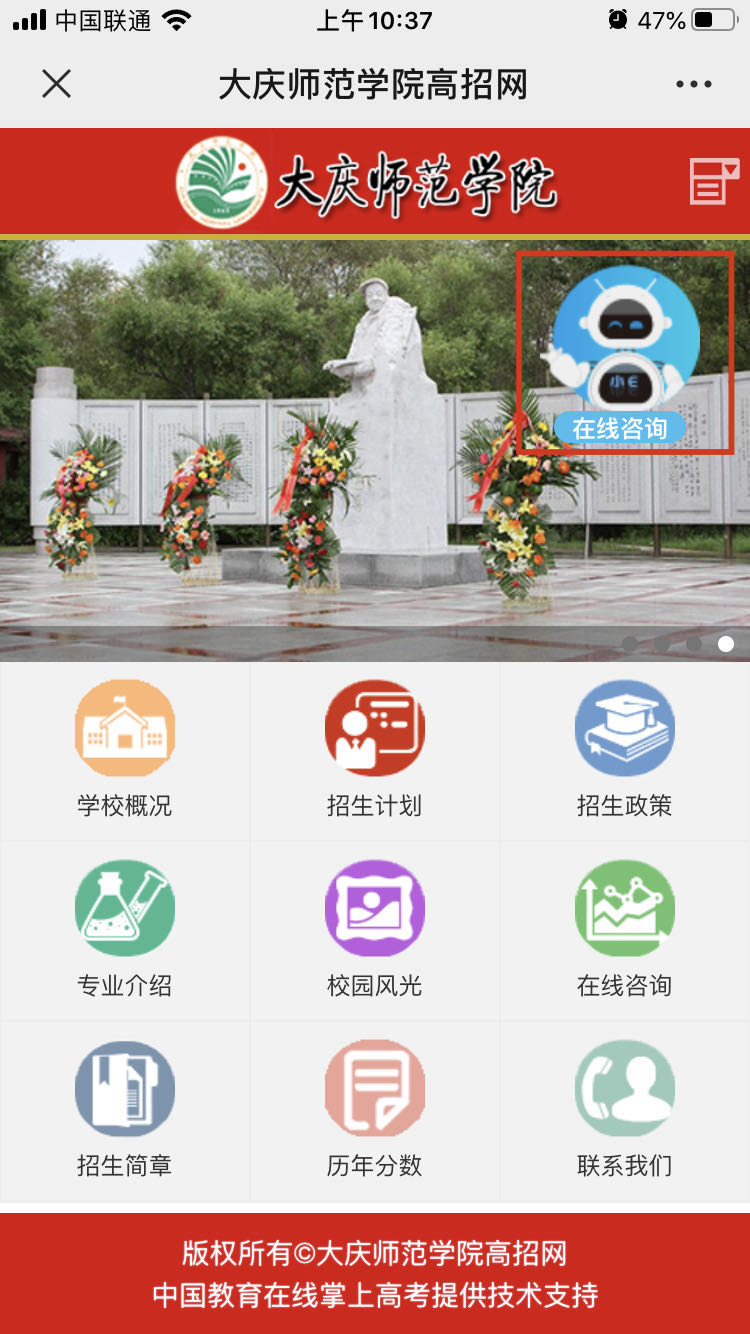View 招生简章 page
The width and height of the screenshot is (750, 1334).
[125, 1108]
